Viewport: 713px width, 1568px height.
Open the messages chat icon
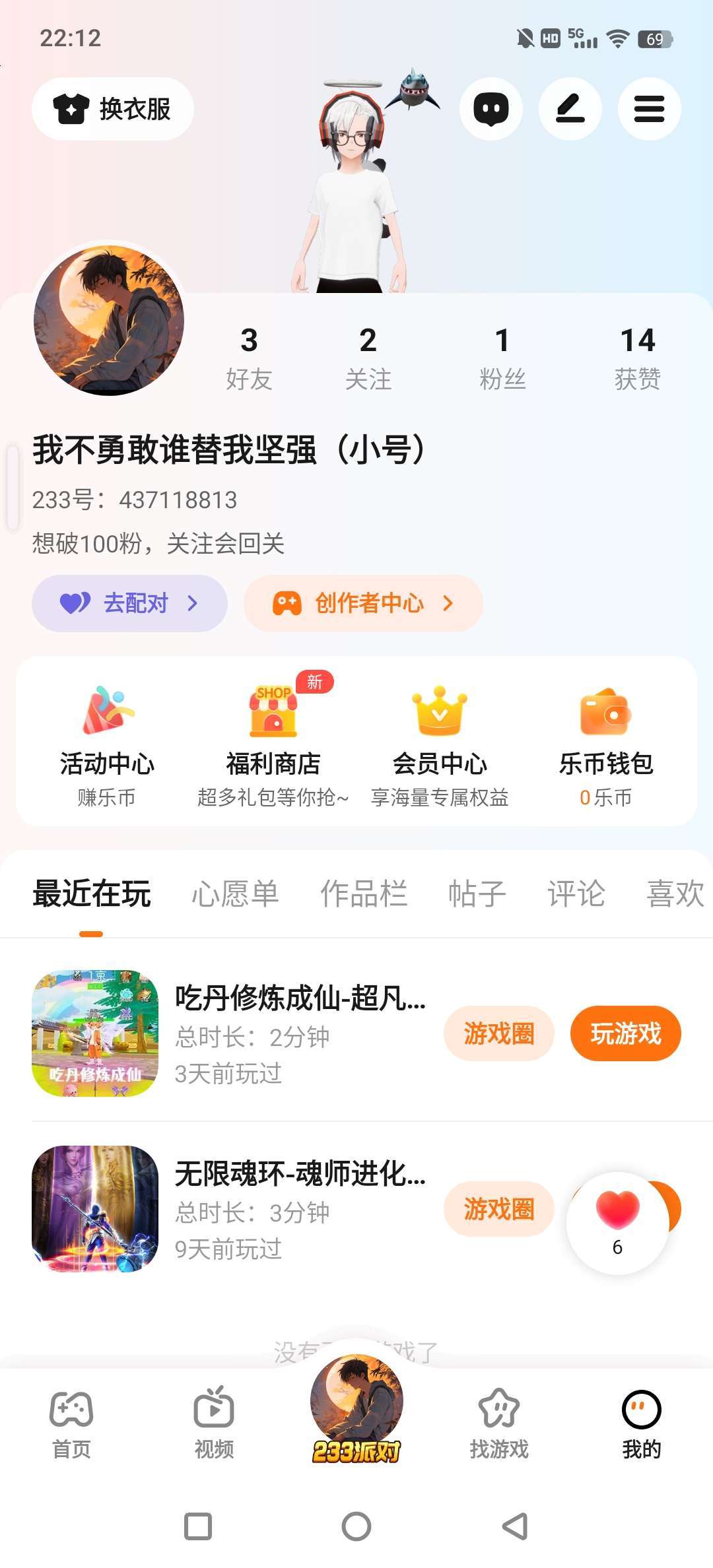click(491, 109)
